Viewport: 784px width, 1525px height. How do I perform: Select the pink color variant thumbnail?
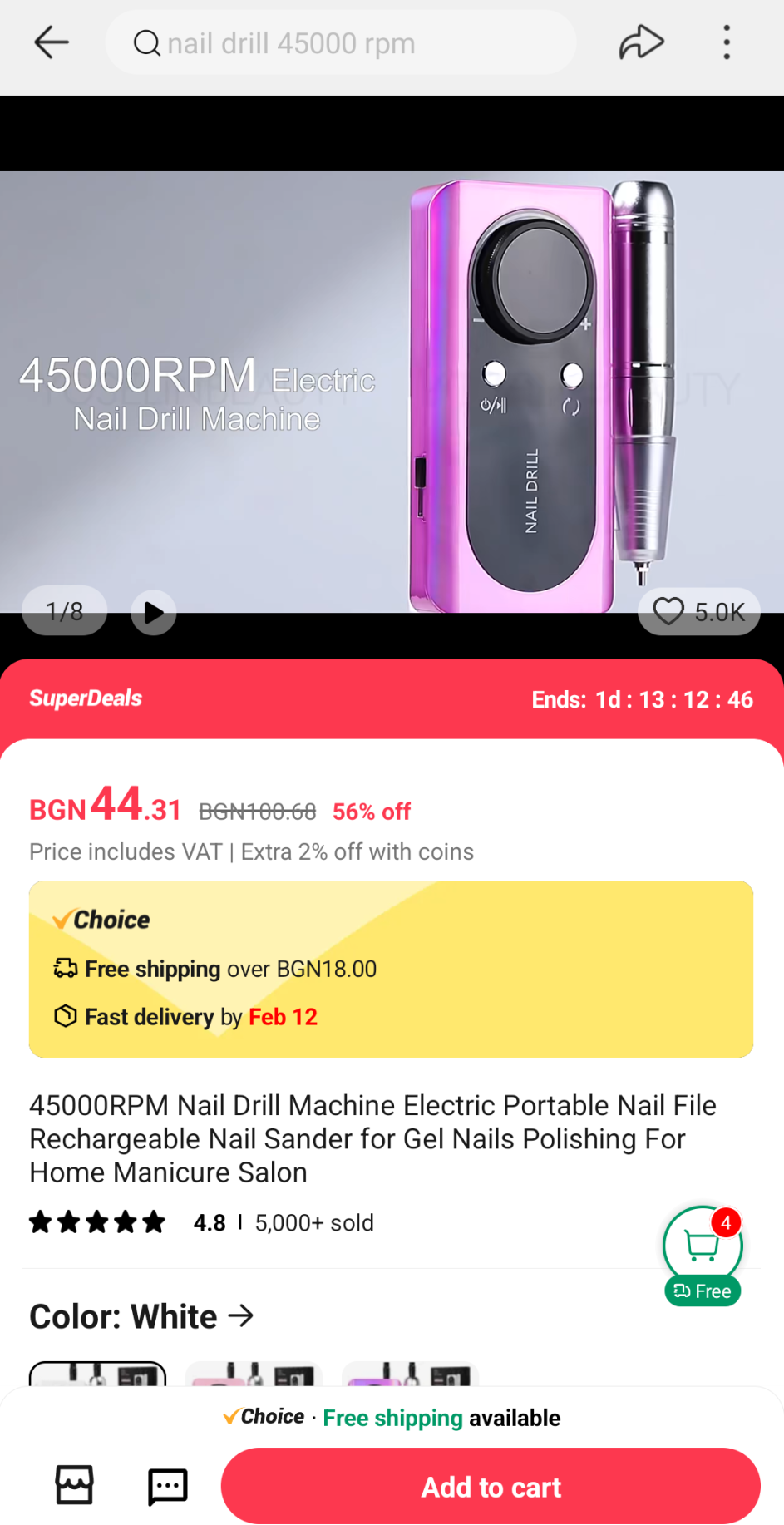point(254,1374)
